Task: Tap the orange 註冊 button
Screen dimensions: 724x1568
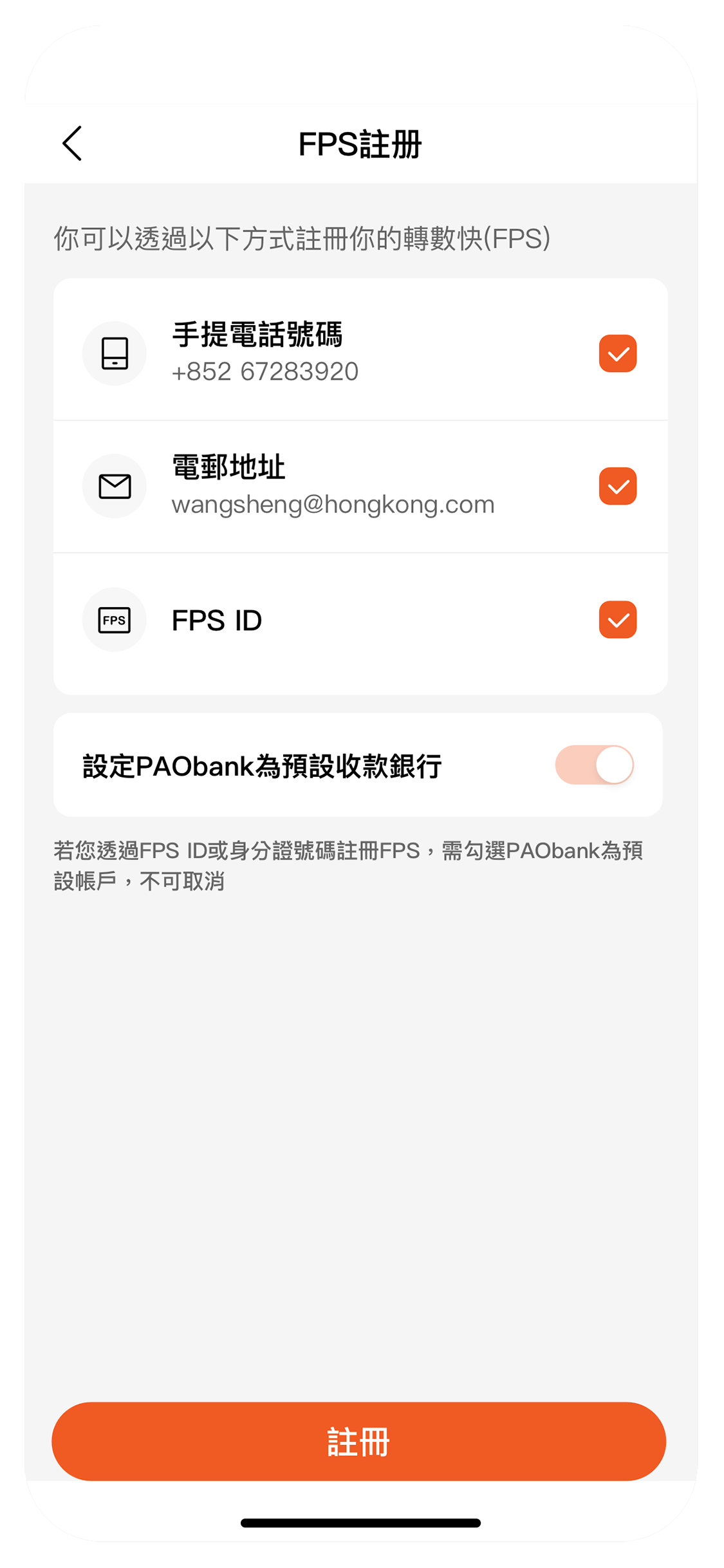Action: 358,1441
